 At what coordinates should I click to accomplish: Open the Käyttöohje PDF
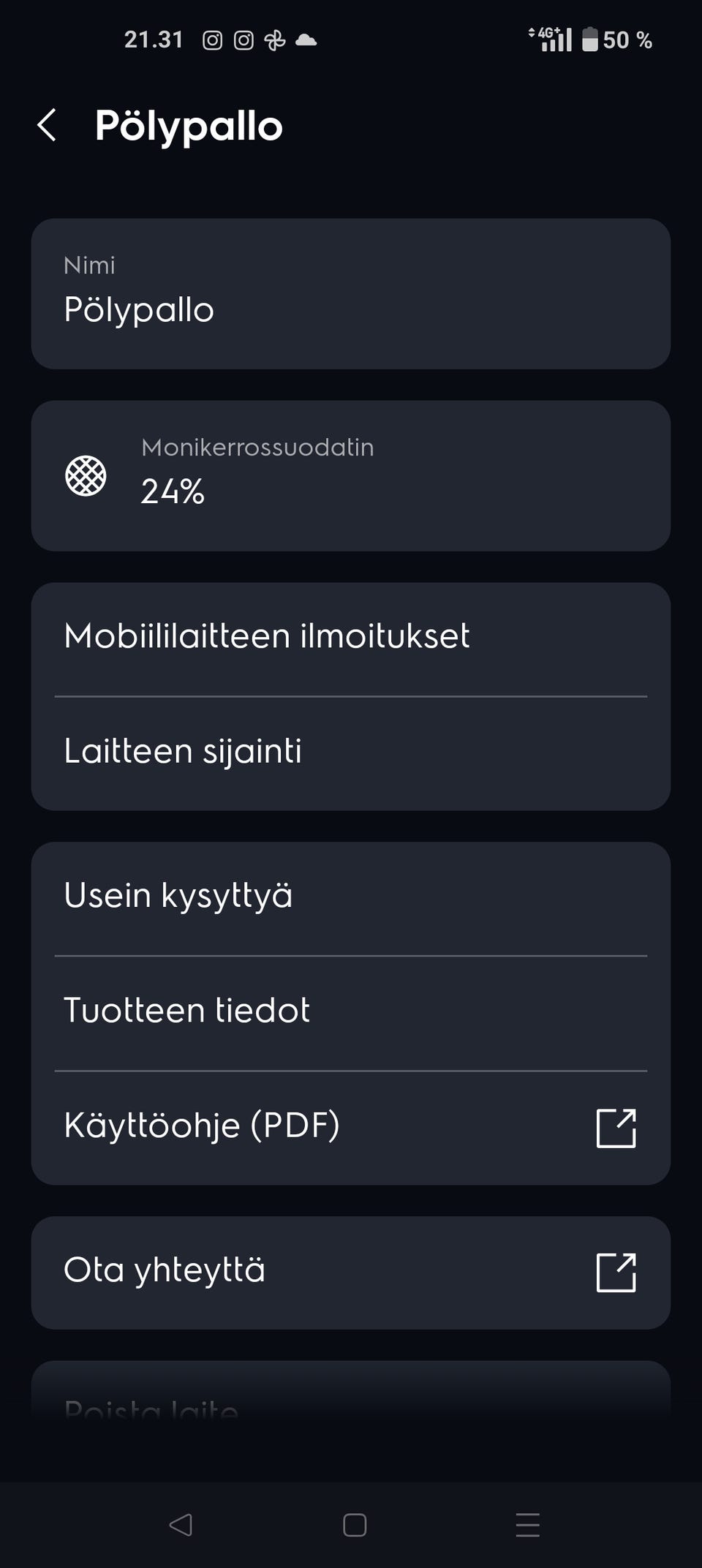coord(202,1126)
